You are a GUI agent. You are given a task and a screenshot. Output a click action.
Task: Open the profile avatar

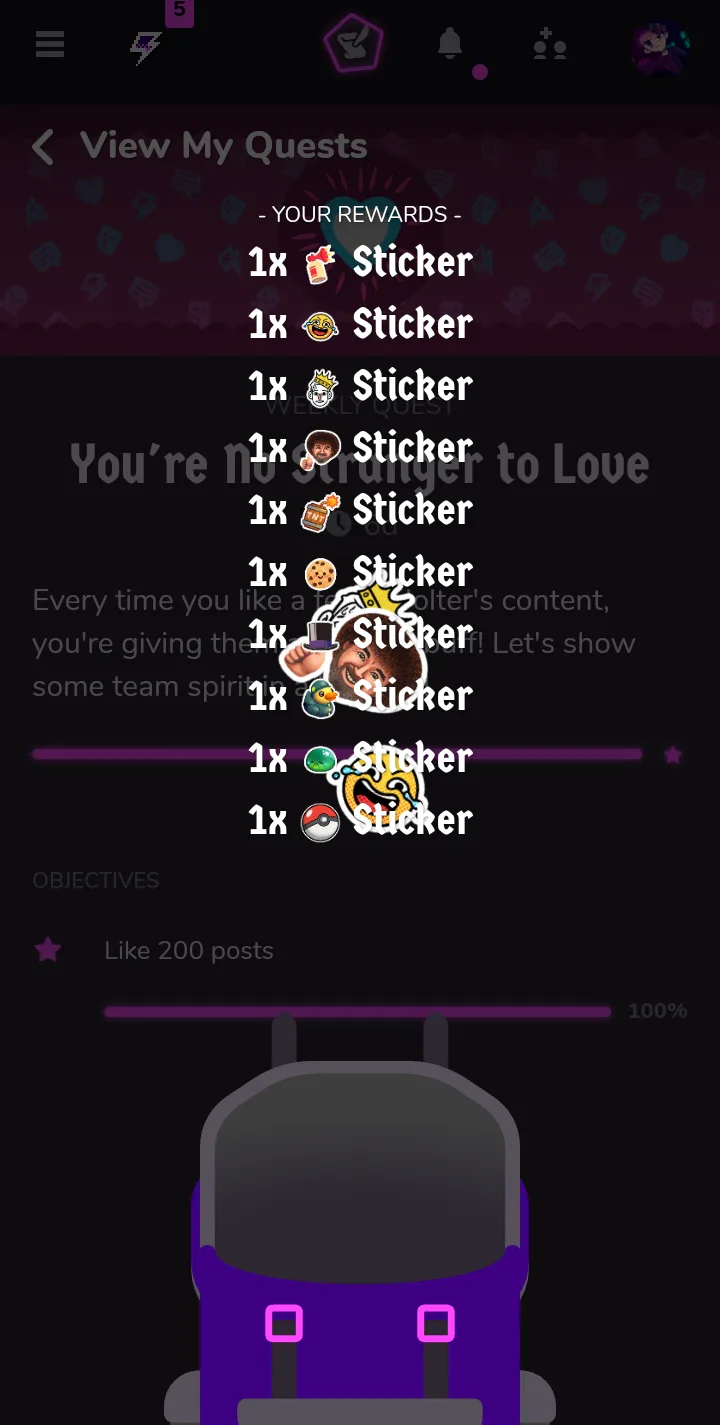[660, 48]
